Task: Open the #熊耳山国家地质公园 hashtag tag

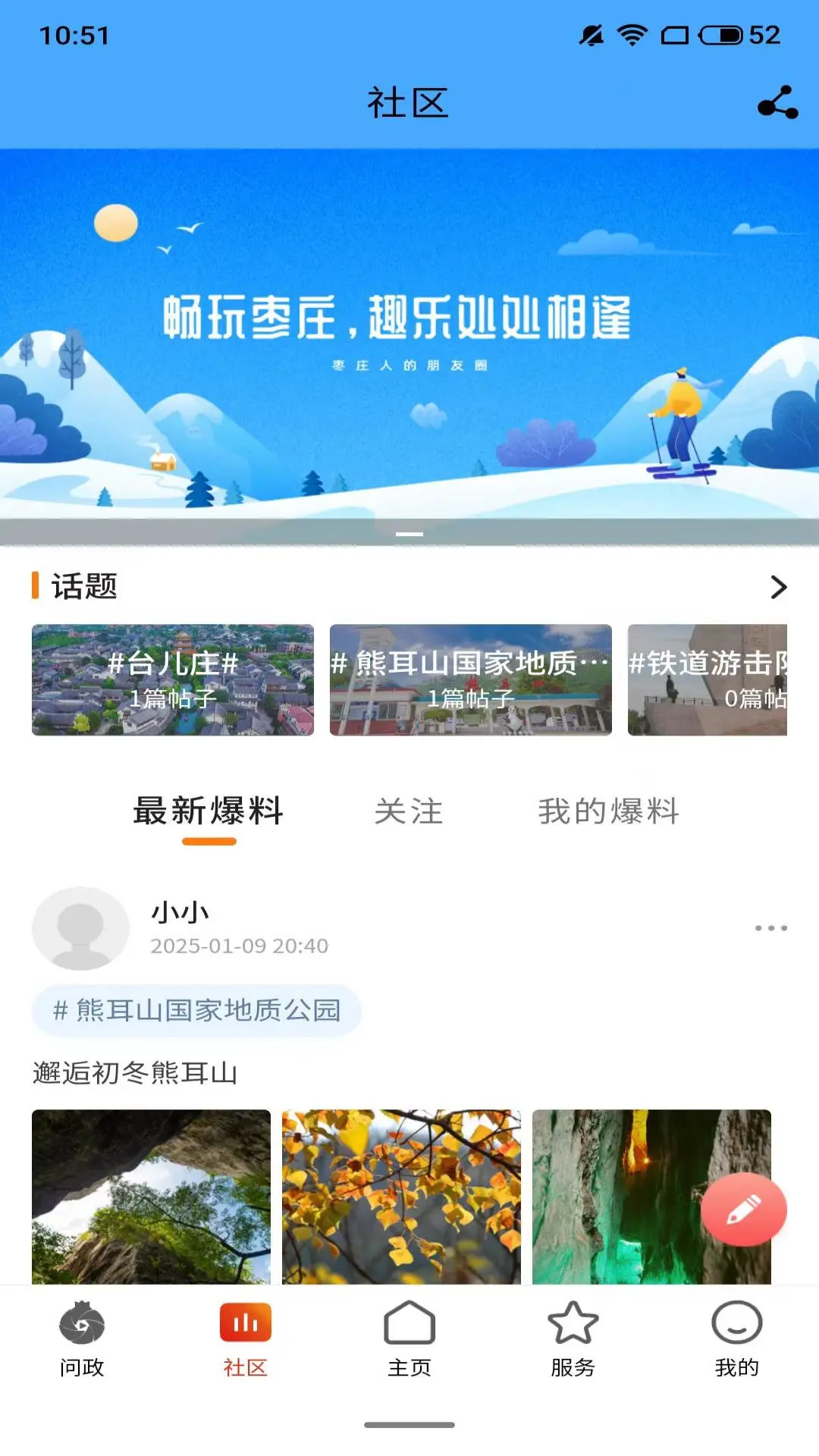Action: [196, 1009]
